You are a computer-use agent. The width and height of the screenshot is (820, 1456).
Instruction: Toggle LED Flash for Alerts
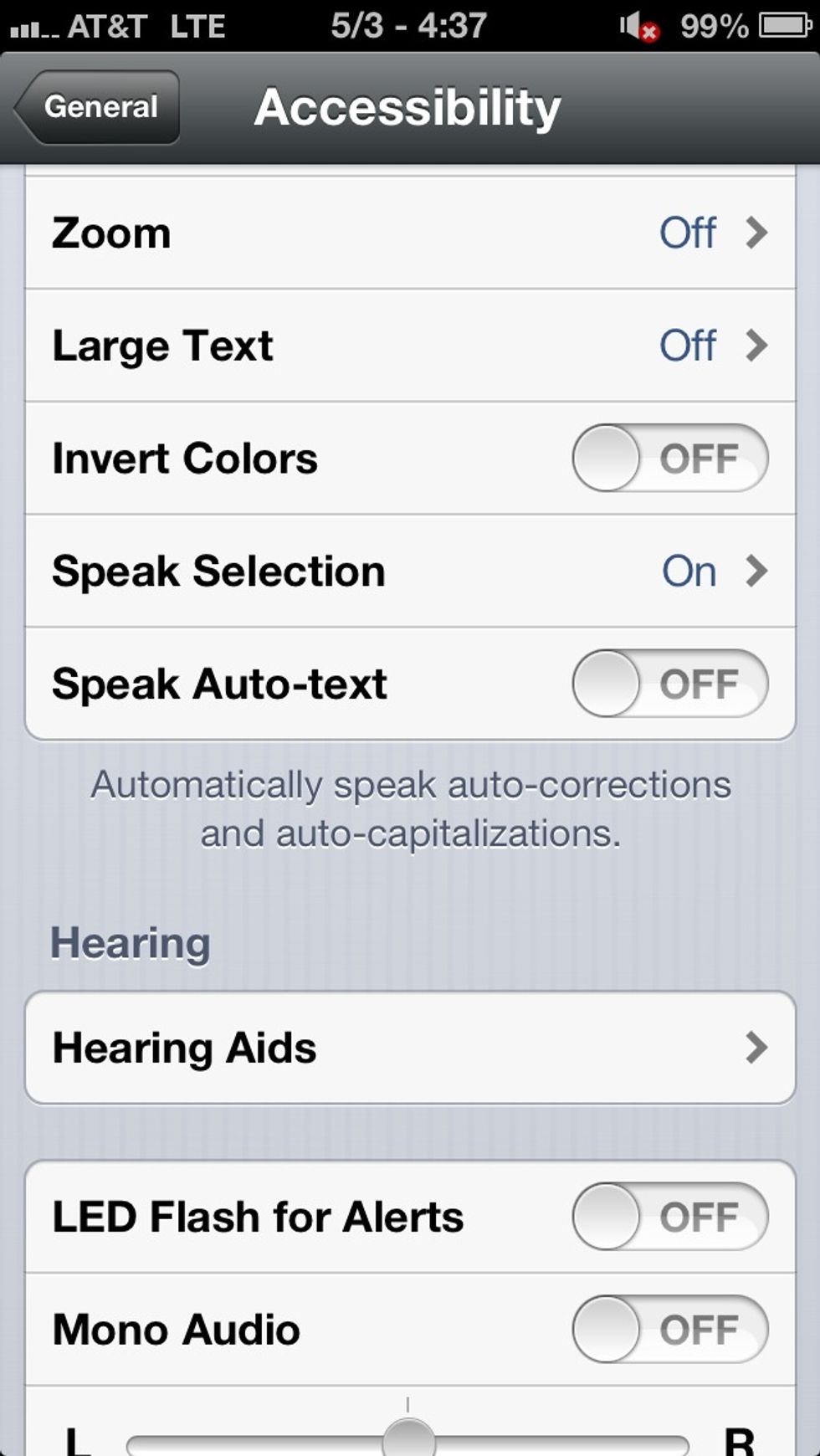point(670,1217)
